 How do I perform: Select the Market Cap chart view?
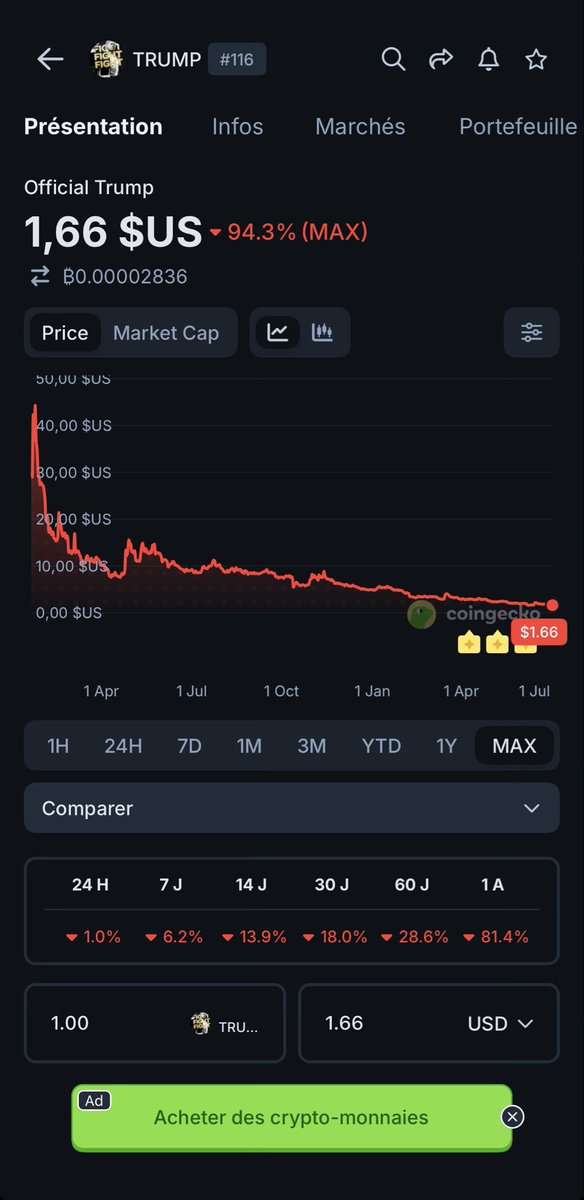[x=166, y=333]
